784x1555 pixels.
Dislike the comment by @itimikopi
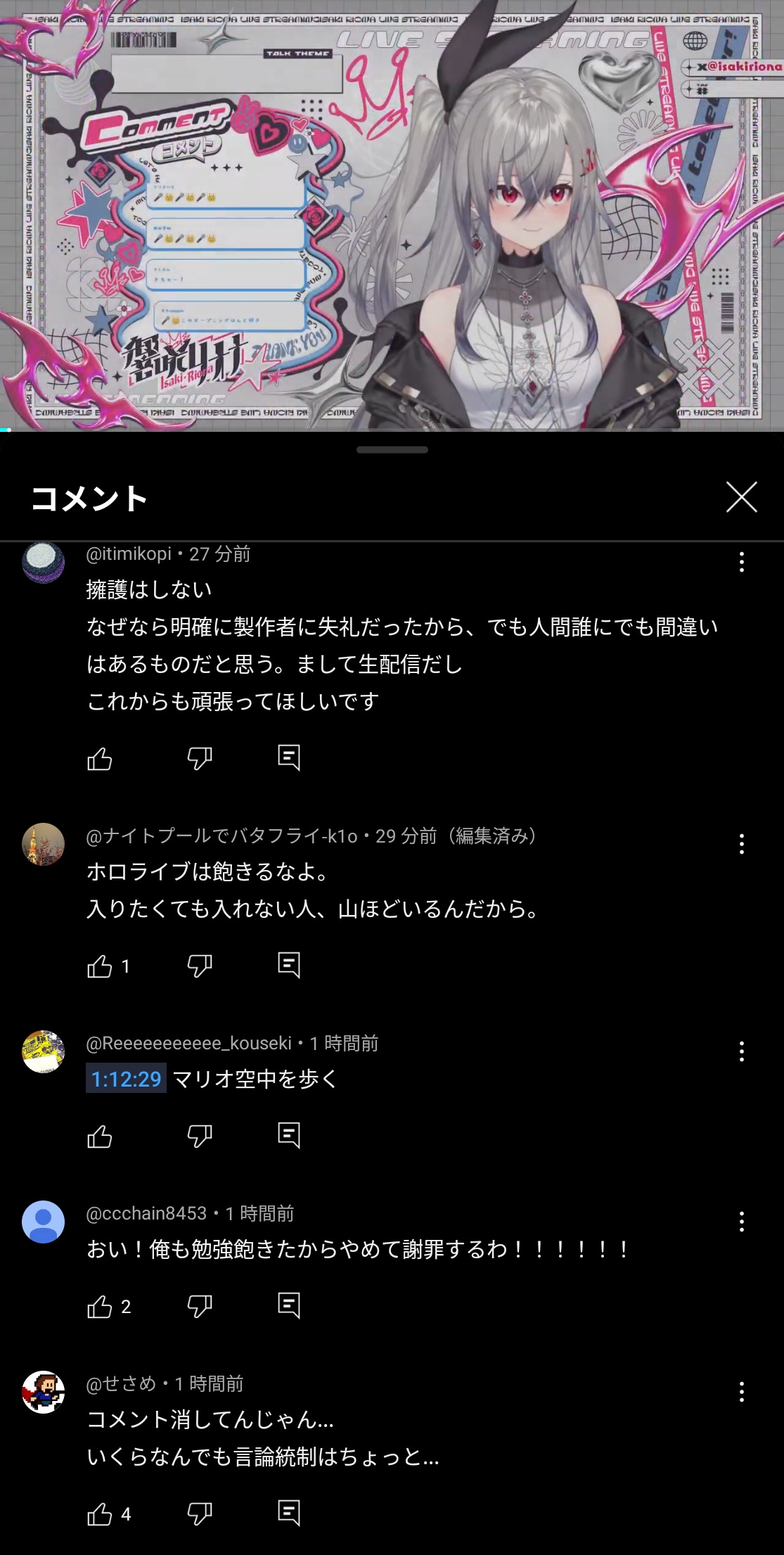(200, 758)
